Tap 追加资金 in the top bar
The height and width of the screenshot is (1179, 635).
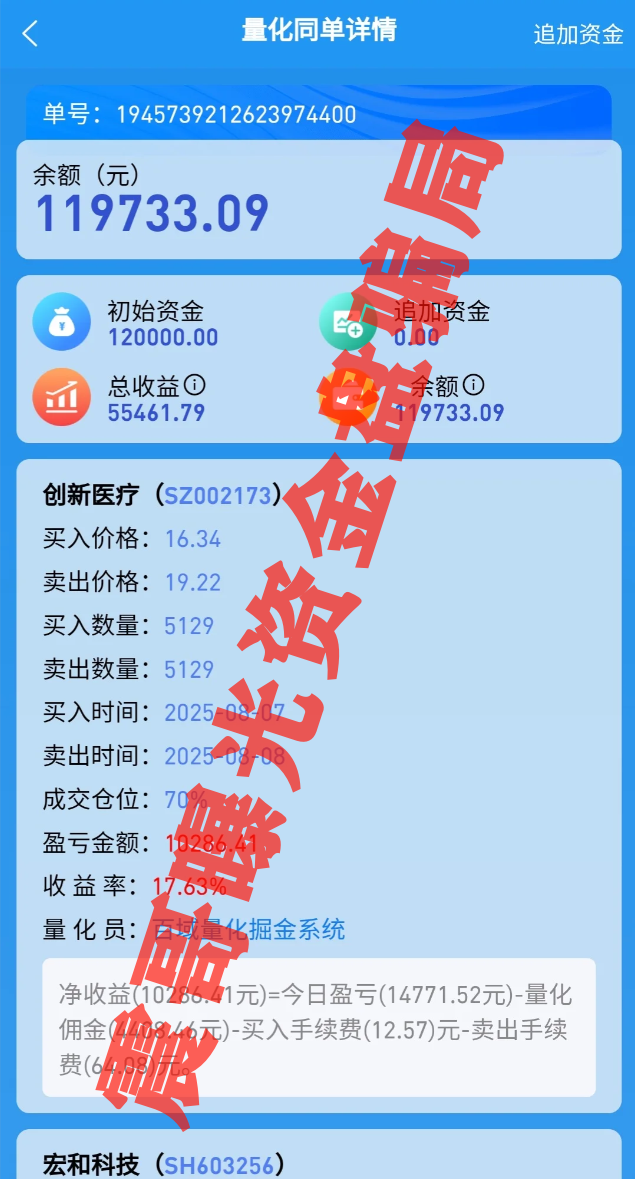578,34
